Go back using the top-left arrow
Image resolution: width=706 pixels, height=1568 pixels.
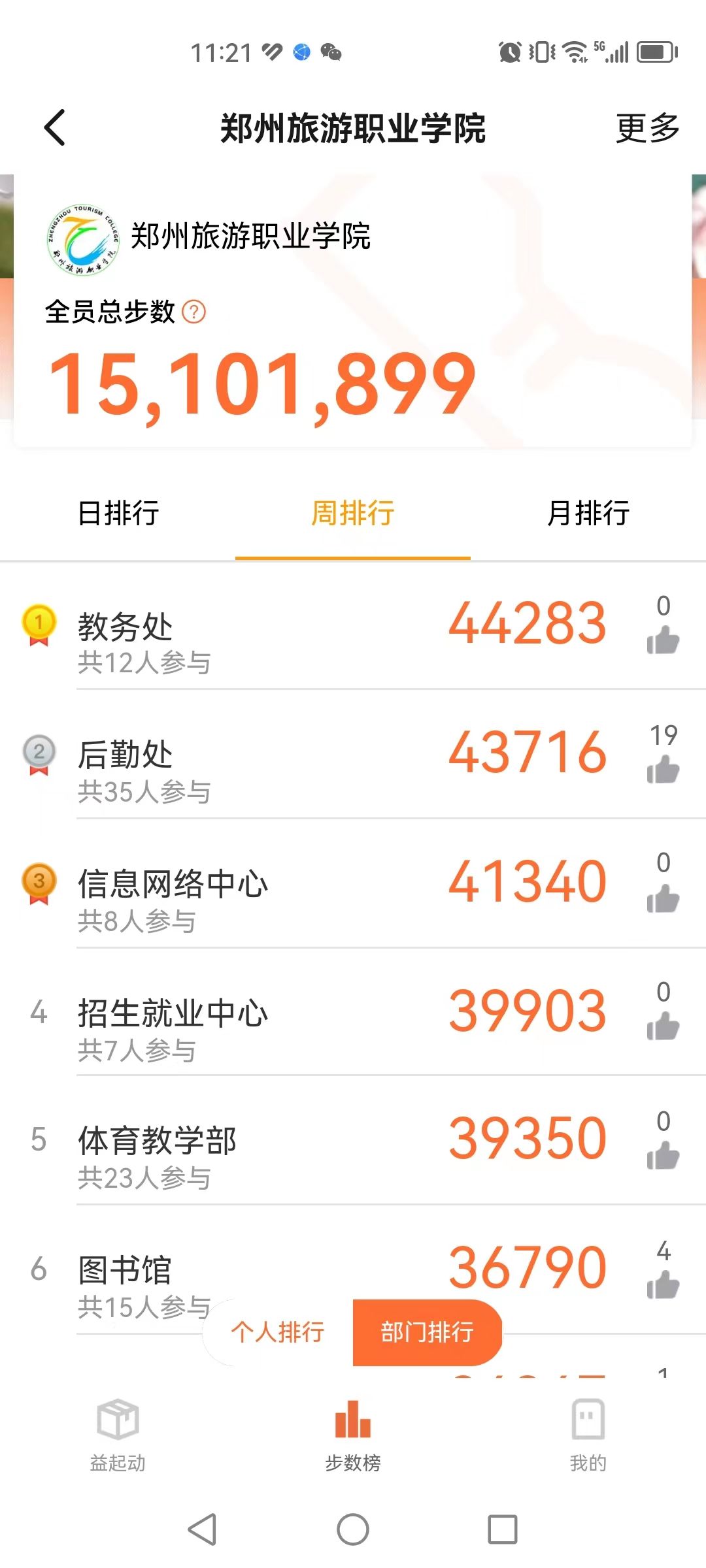point(55,127)
